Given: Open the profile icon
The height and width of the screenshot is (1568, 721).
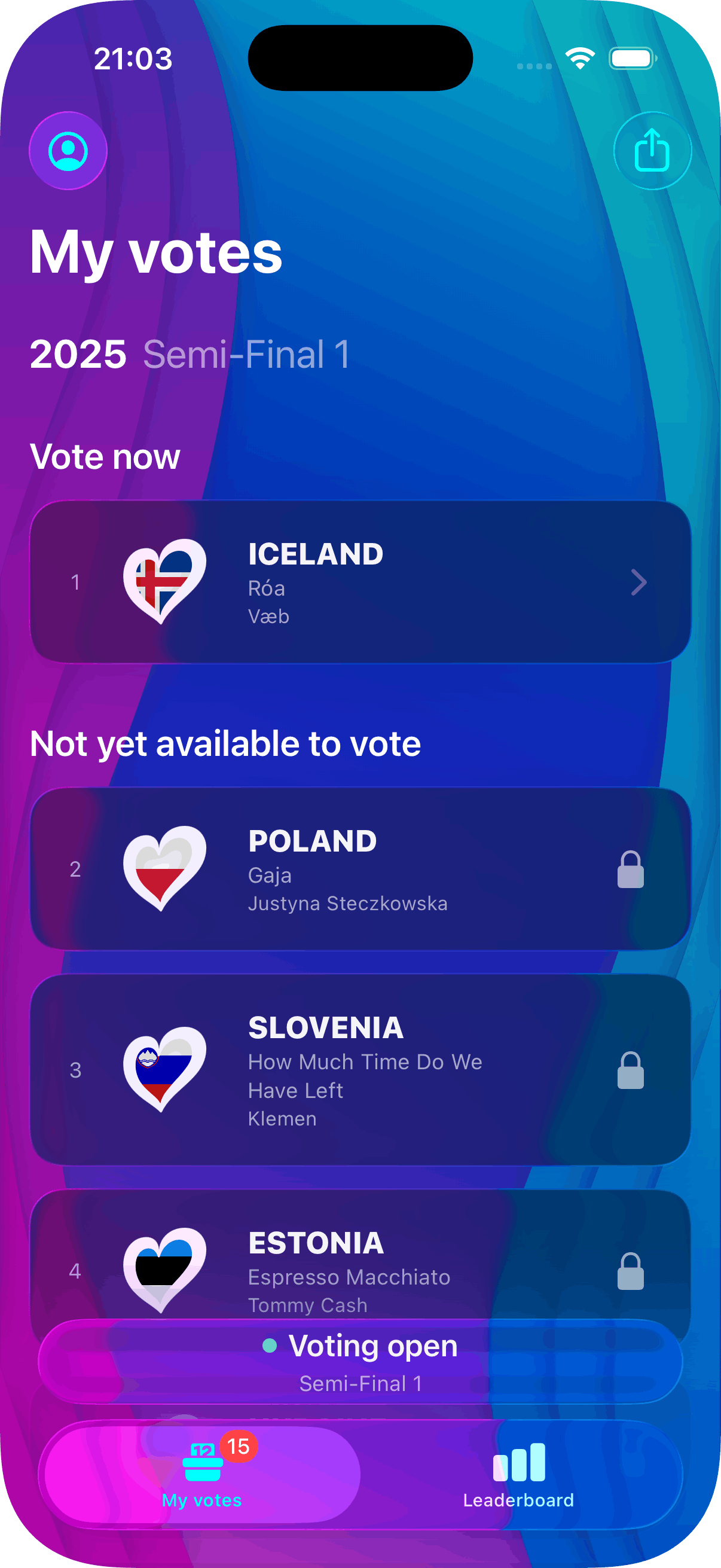Looking at the screenshot, I should click(68, 151).
